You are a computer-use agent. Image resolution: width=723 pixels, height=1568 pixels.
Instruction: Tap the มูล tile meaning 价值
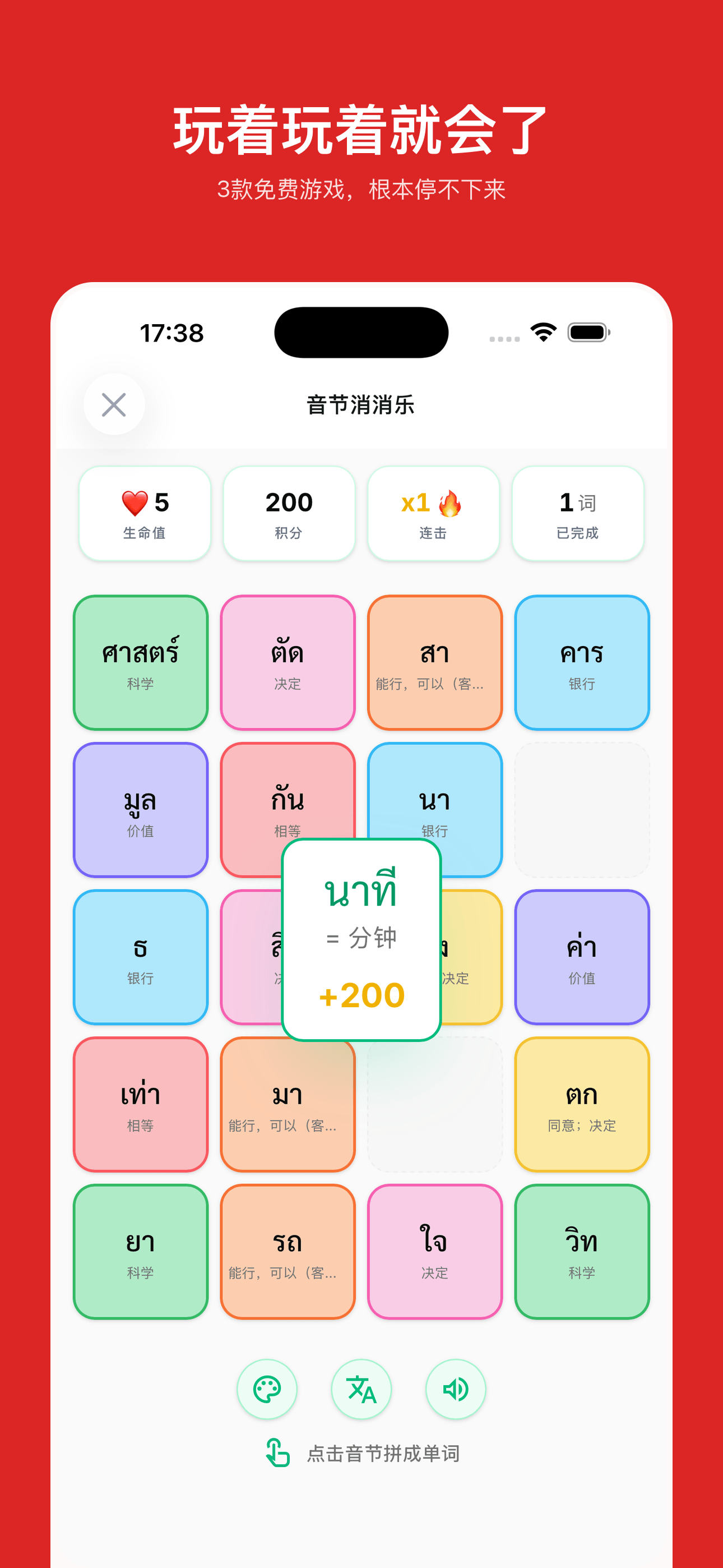tap(140, 811)
